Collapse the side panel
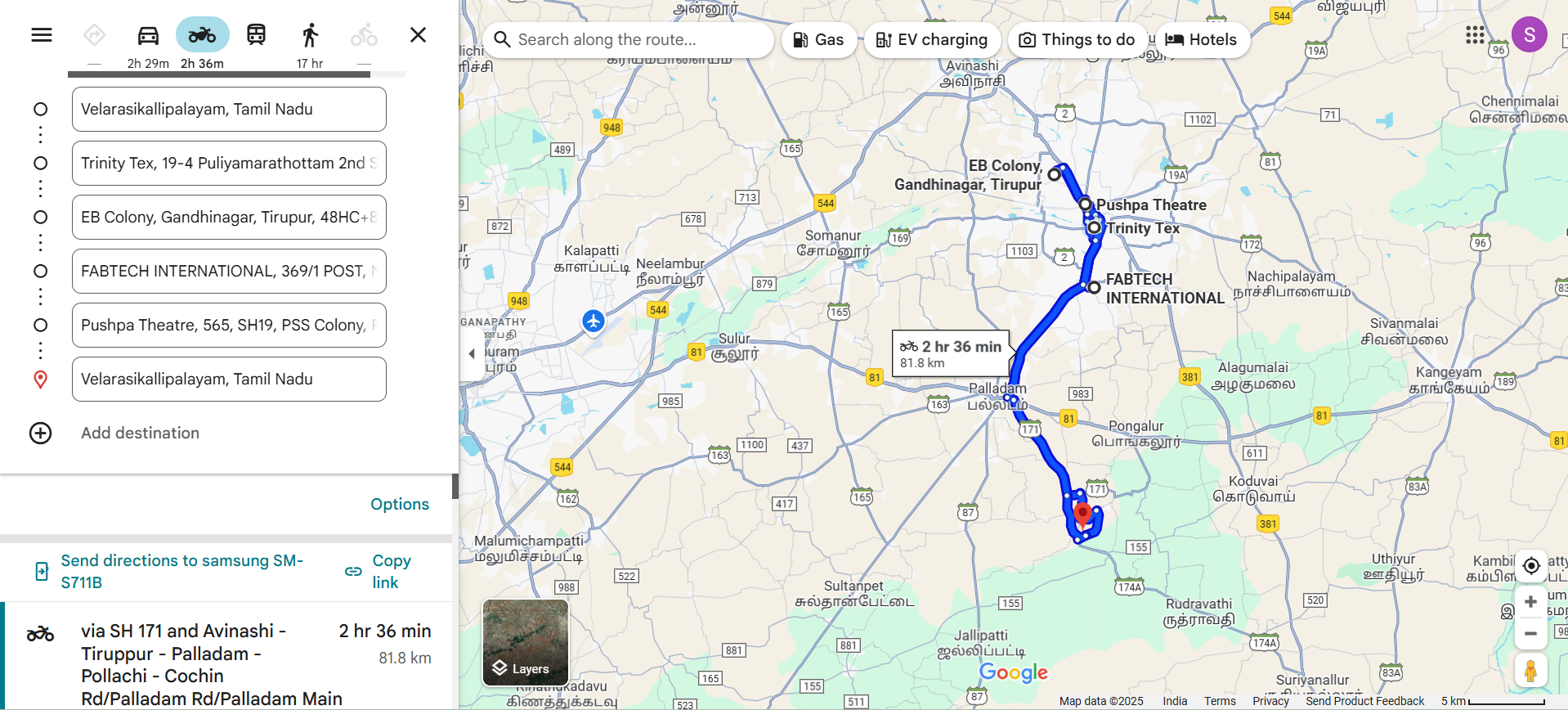Screen dimensions: 1568x710 (472, 353)
